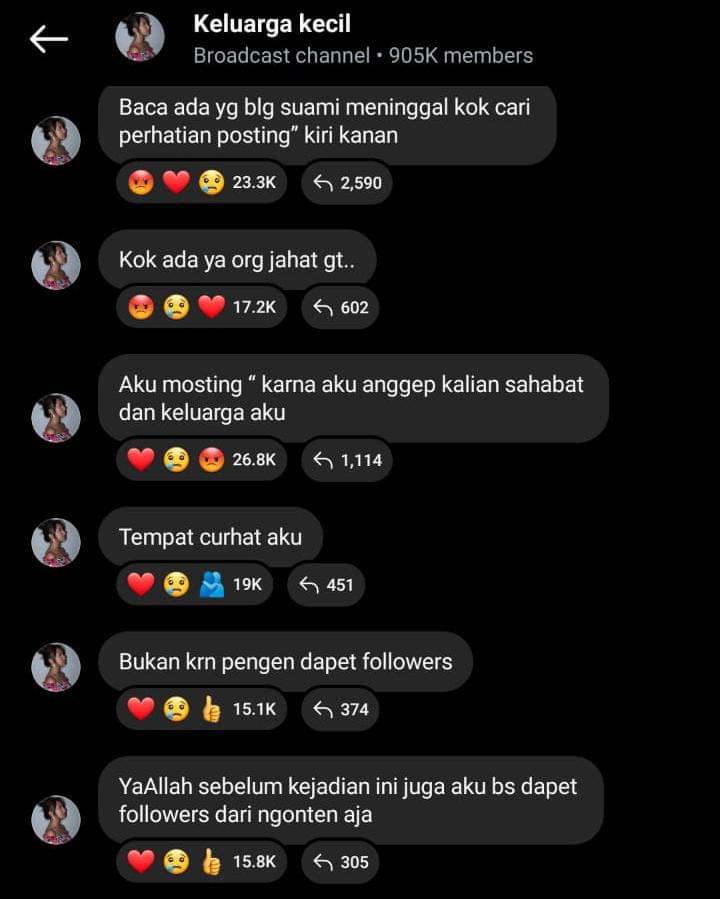Open reactions under 'Tempat curhat aku'
The height and width of the screenshot is (899, 720).
point(194,585)
